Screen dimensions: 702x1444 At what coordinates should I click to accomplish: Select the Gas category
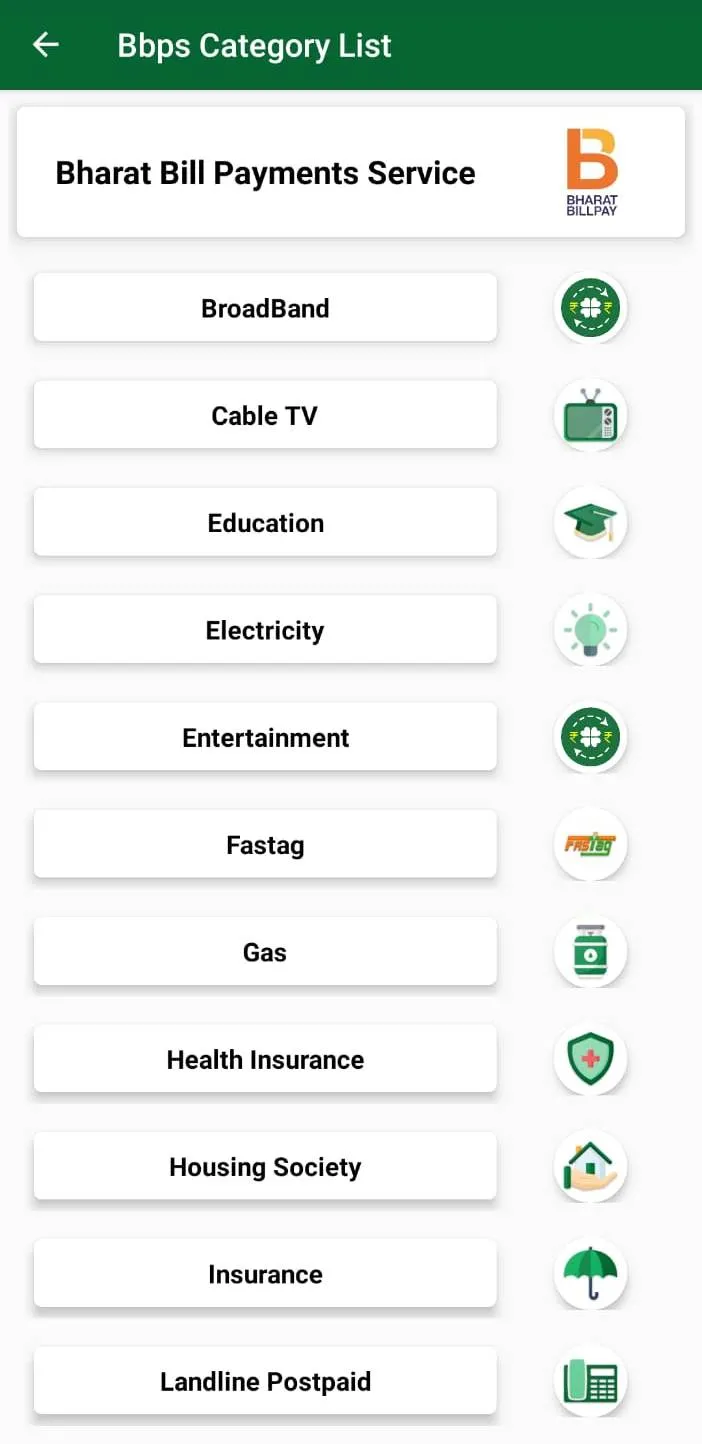pos(265,952)
